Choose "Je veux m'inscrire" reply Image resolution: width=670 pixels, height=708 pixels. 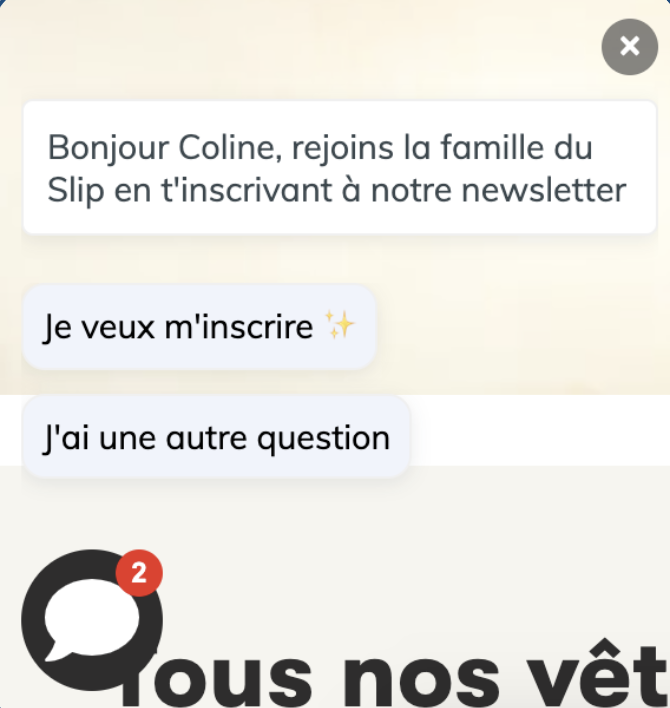(x=198, y=327)
